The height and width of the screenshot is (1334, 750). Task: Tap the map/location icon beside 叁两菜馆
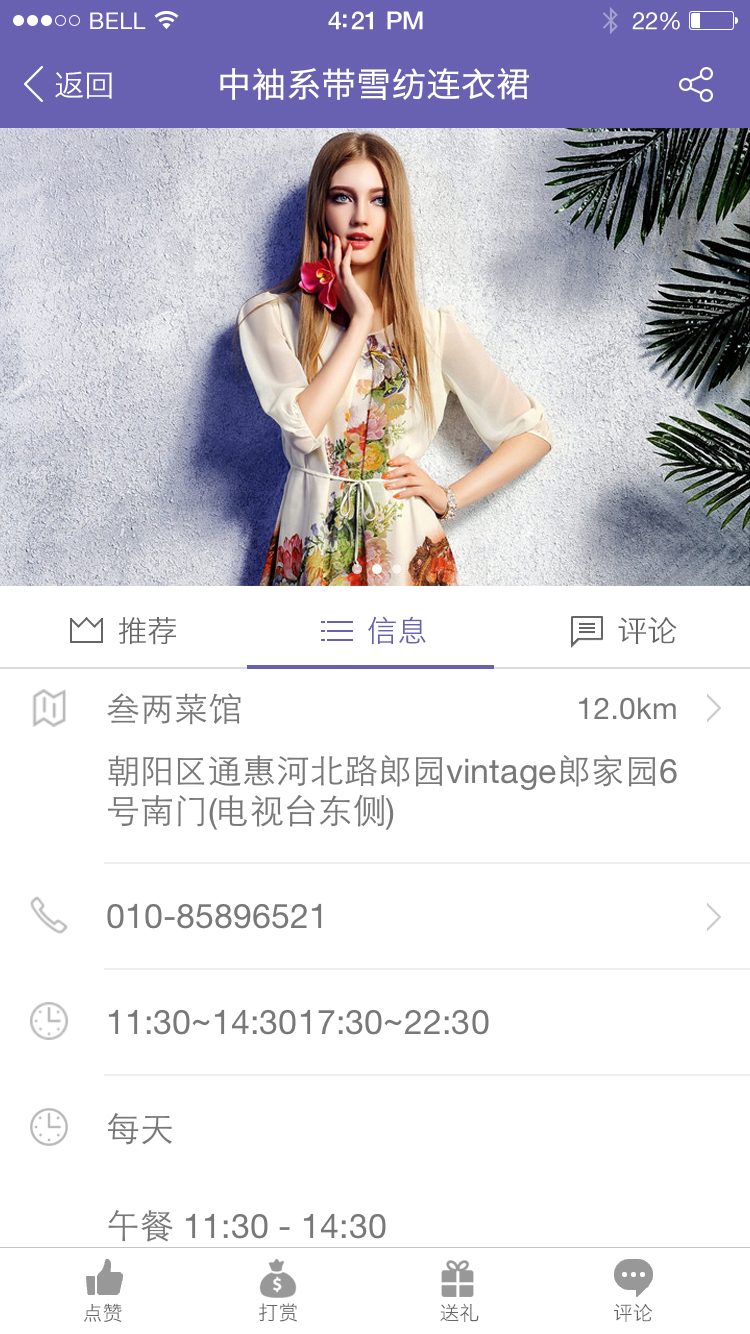[49, 707]
